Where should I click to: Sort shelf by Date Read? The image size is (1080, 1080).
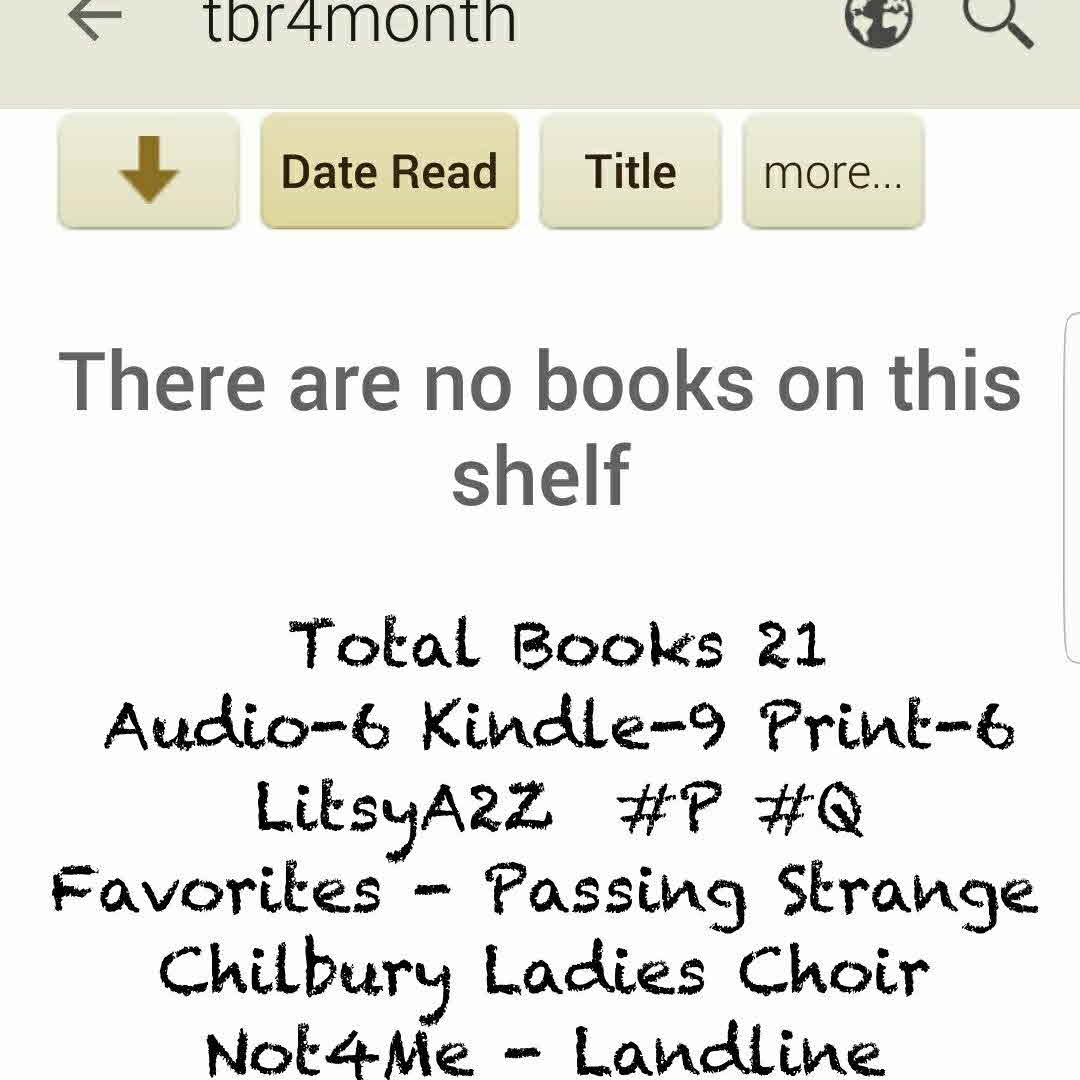[x=389, y=171]
